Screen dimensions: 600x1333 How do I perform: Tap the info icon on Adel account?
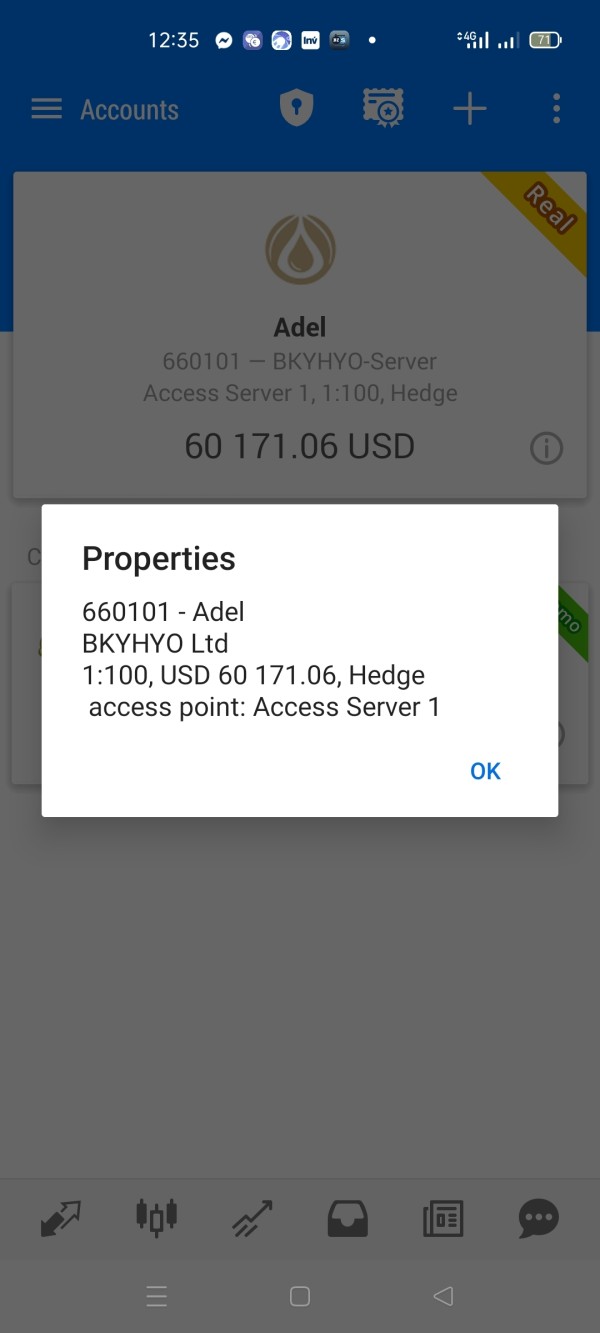546,449
